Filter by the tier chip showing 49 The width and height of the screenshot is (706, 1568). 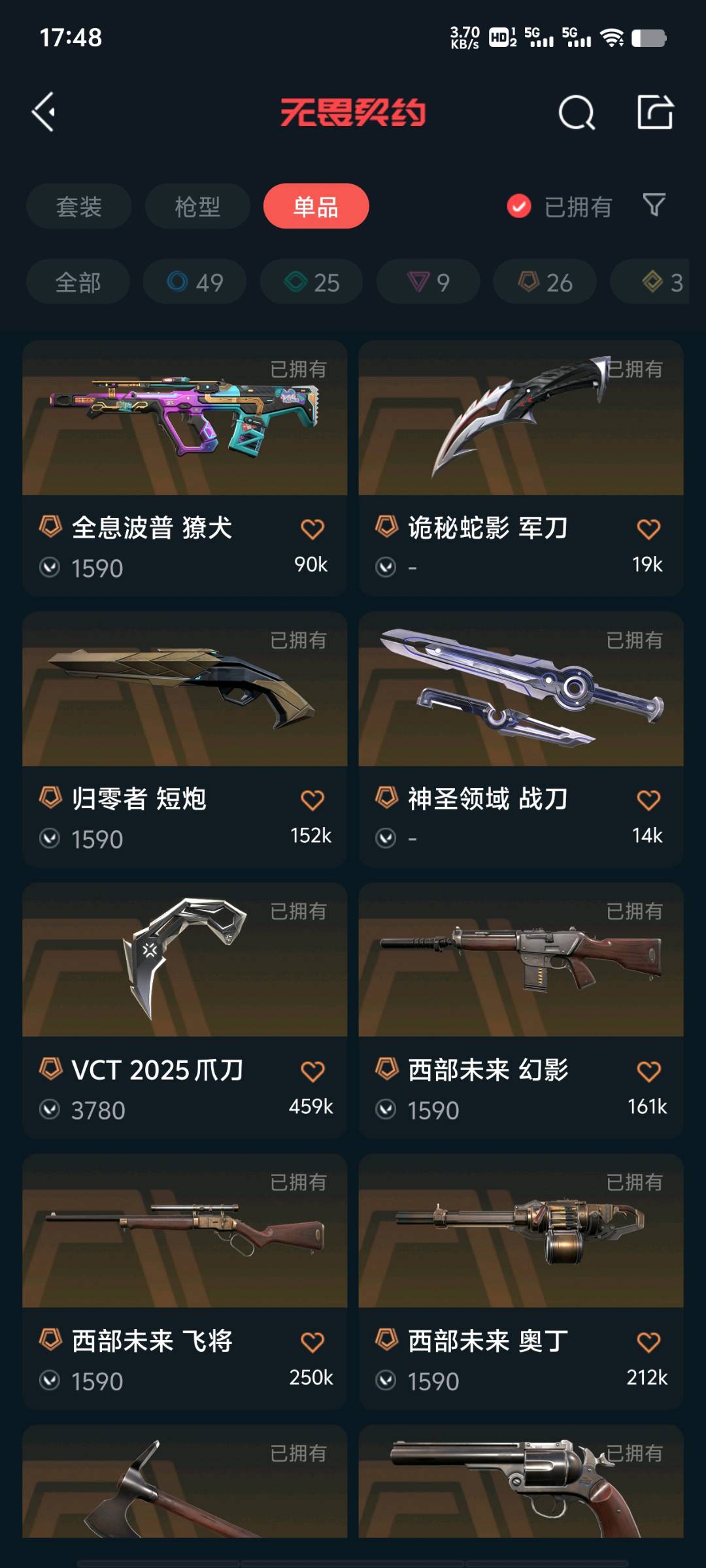point(195,282)
